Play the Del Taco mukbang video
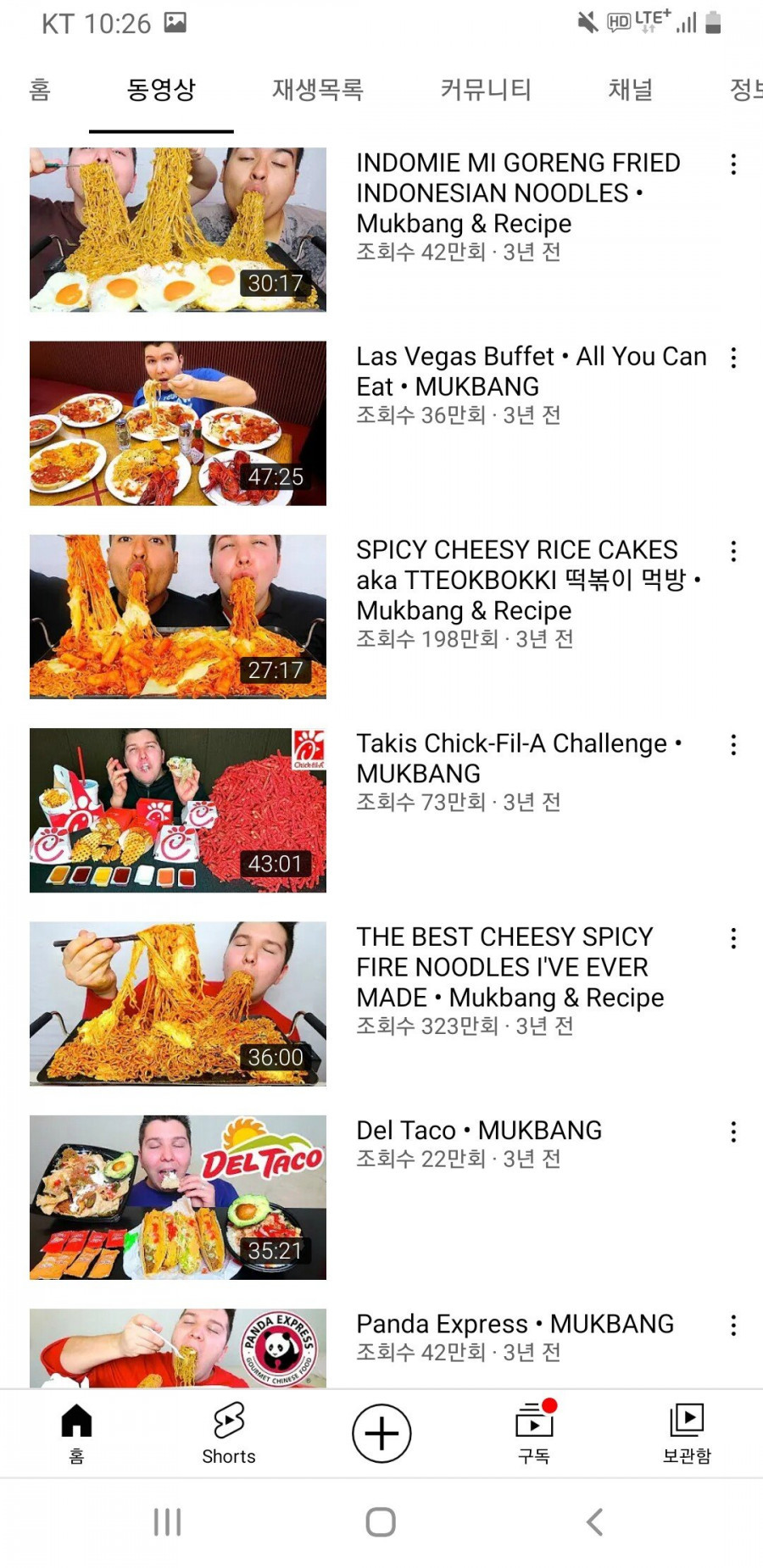The width and height of the screenshot is (763, 1568). tap(178, 1197)
